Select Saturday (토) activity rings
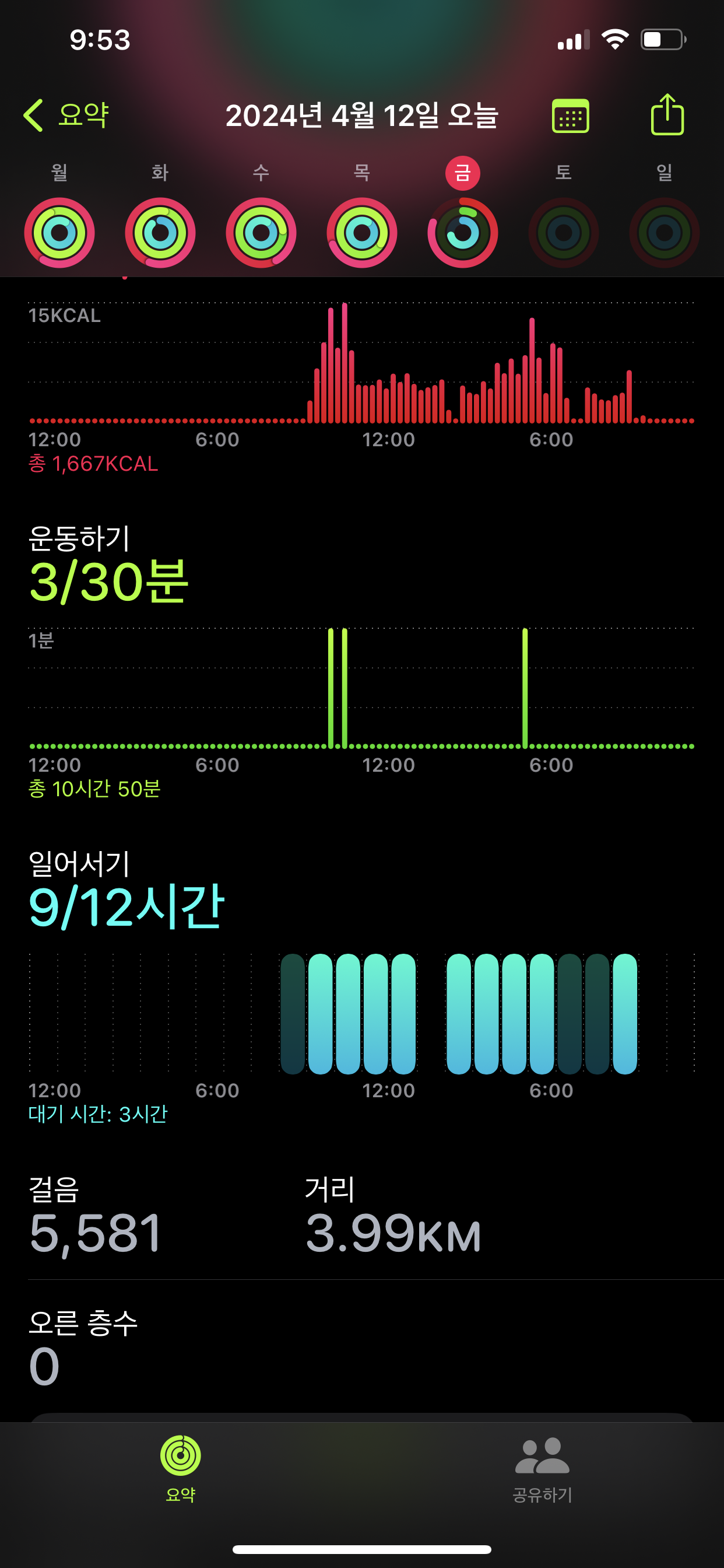724x1568 pixels. [x=563, y=233]
